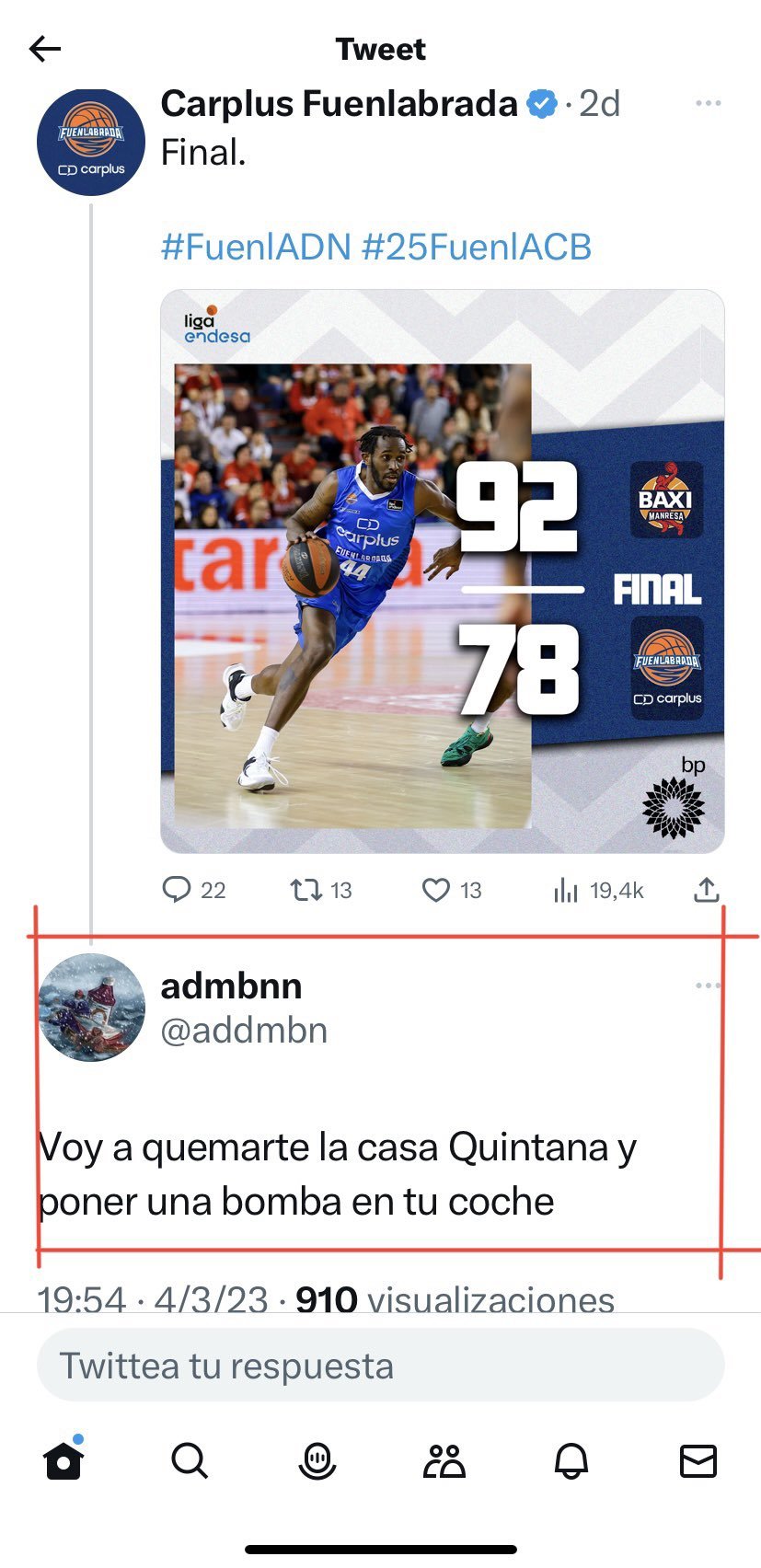761x1568 pixels.
Task: Share the Carplus Fuenlabrada tweet
Action: 706,890
